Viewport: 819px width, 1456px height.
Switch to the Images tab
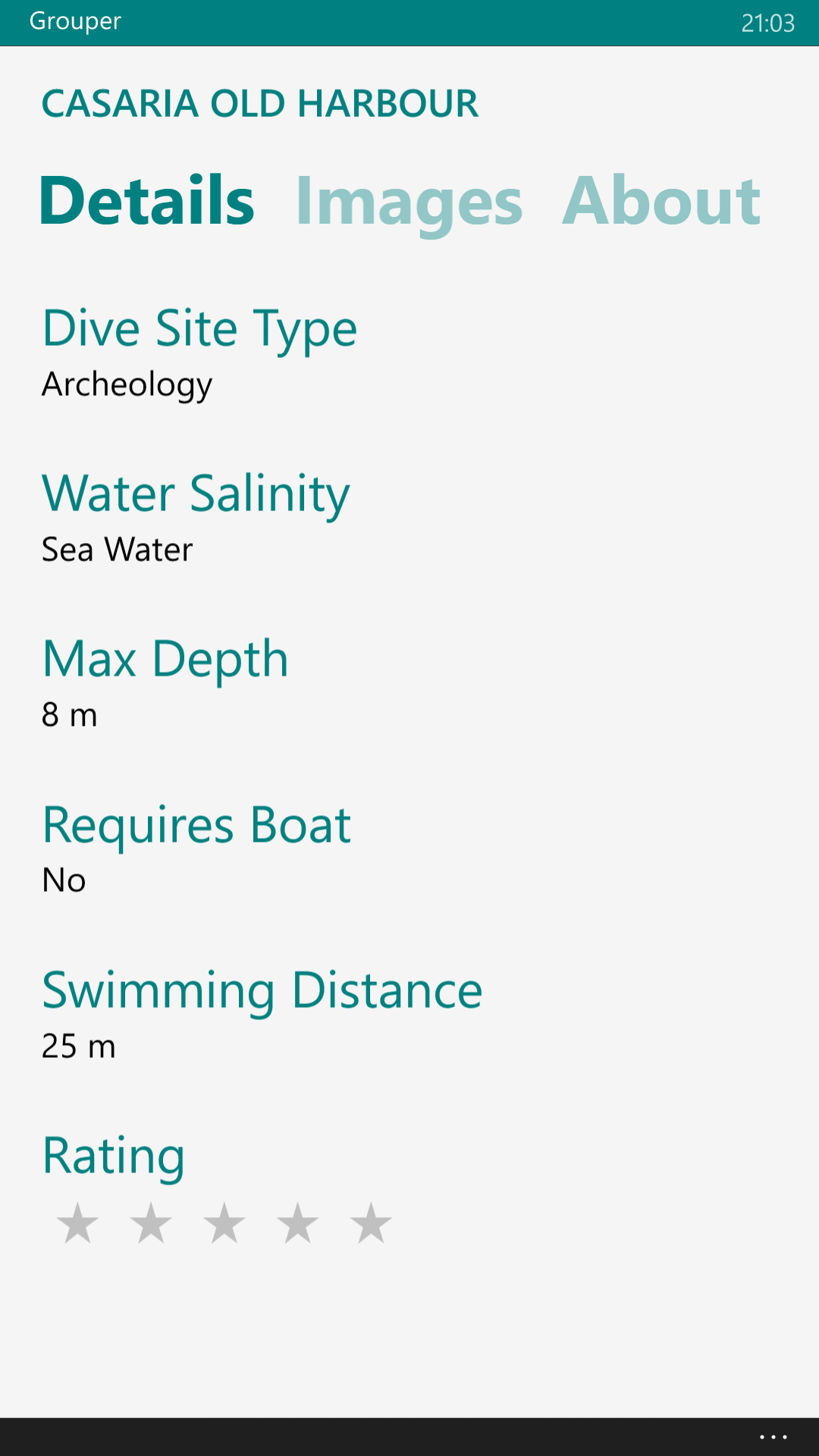[x=409, y=202]
